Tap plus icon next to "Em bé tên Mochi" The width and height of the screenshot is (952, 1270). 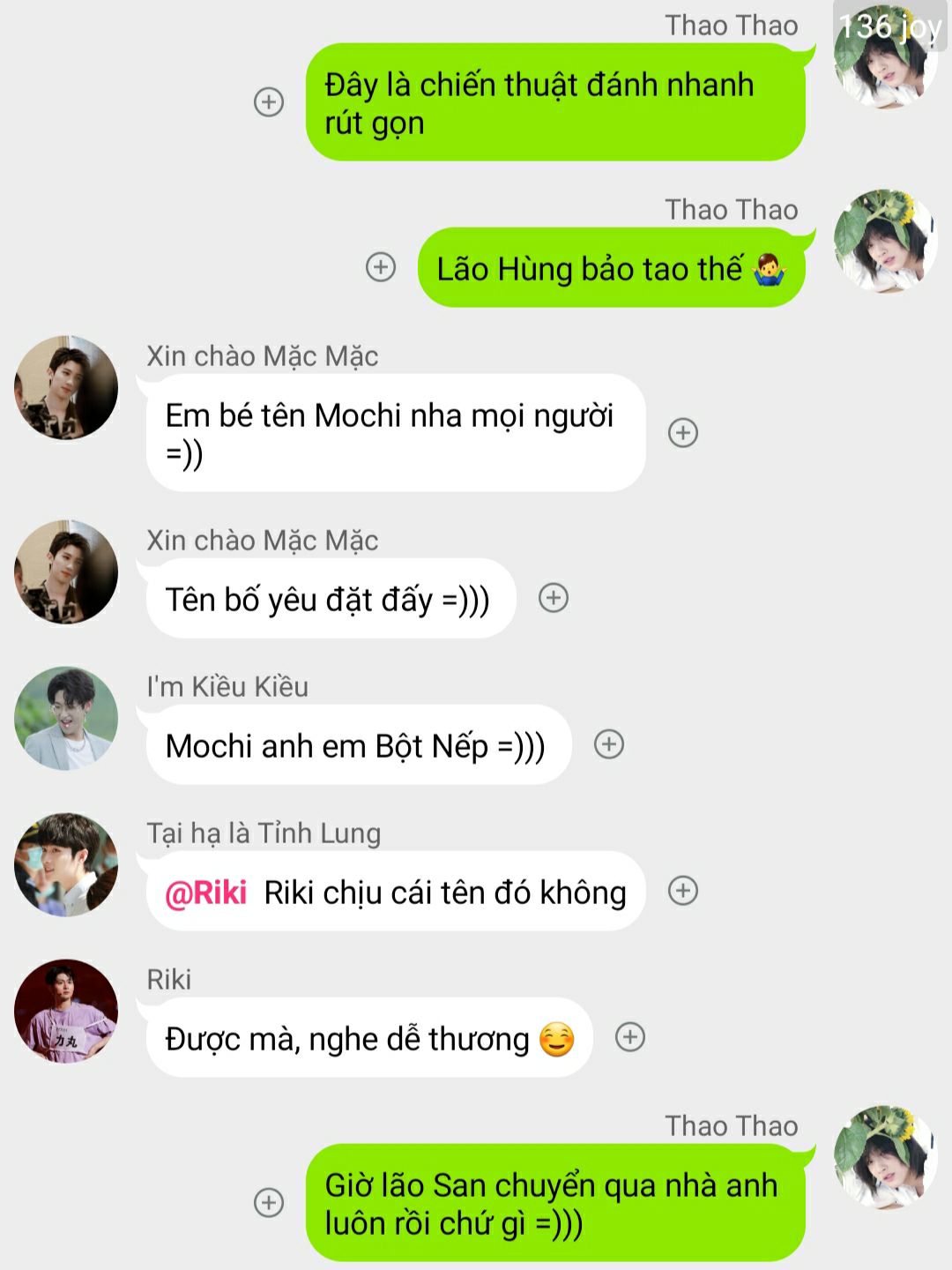pos(683,433)
